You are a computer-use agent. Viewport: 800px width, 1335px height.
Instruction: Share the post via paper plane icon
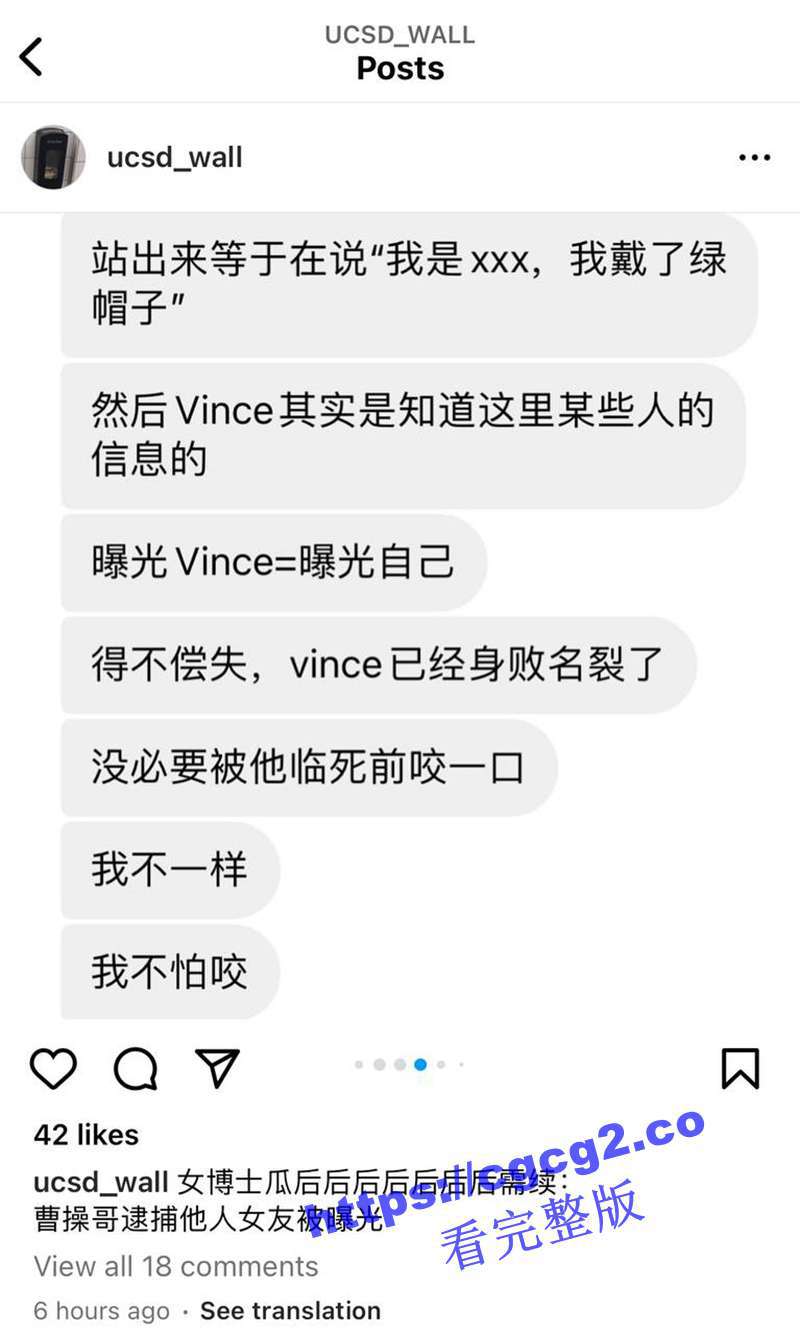click(x=217, y=1068)
